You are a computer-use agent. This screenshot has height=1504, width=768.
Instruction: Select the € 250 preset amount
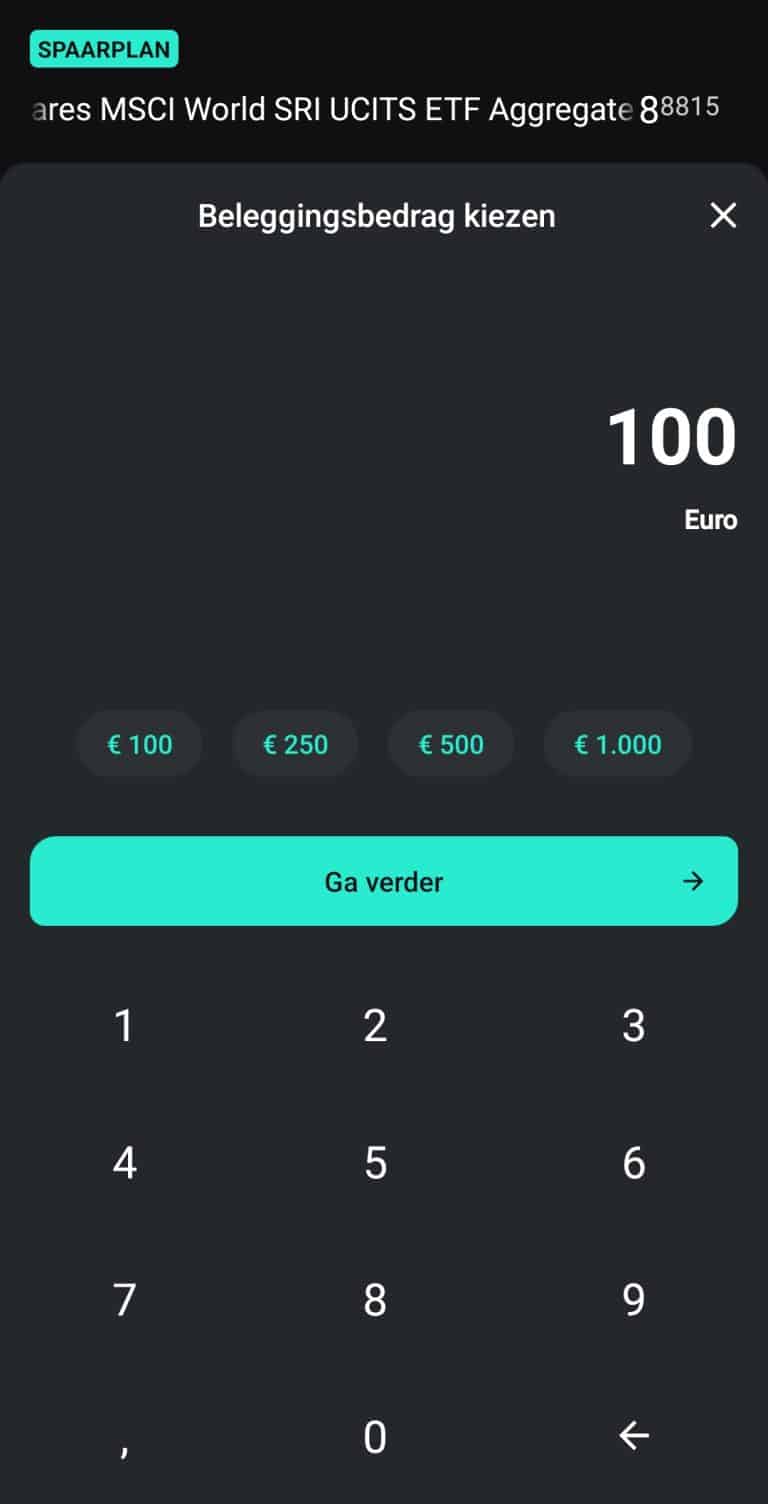tap(296, 743)
